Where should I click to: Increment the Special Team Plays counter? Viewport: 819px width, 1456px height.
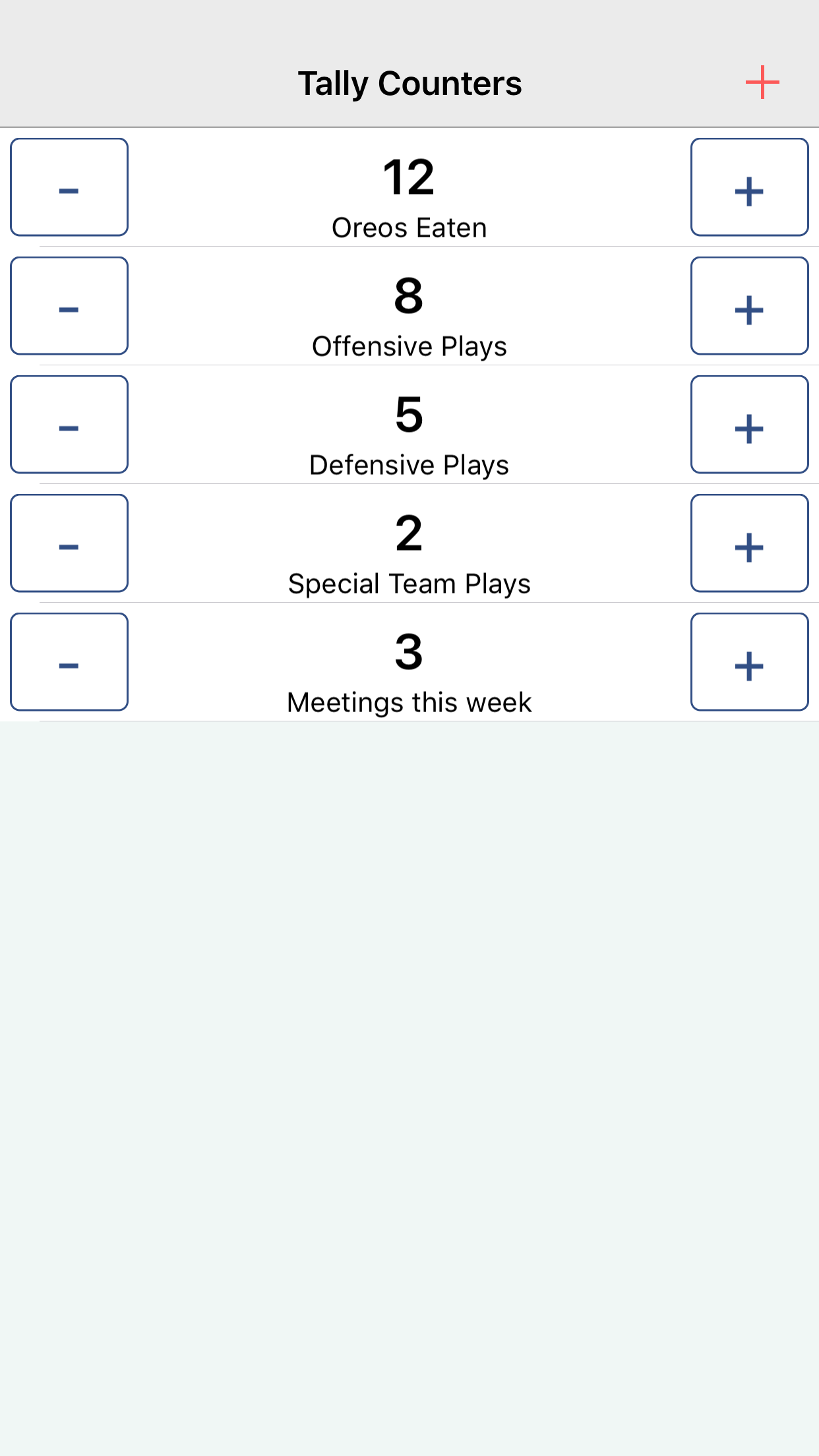tap(749, 543)
